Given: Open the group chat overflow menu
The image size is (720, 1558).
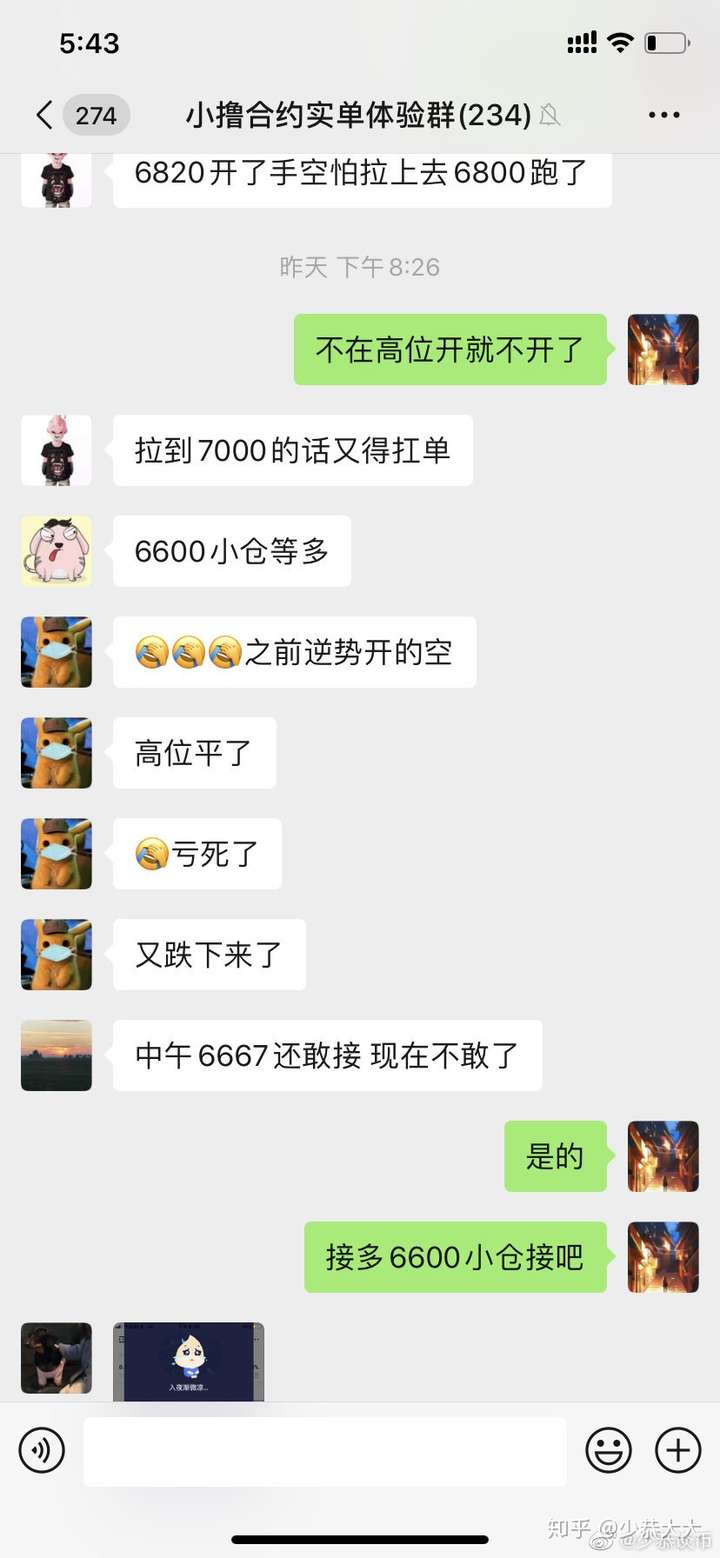Looking at the screenshot, I should (x=664, y=115).
